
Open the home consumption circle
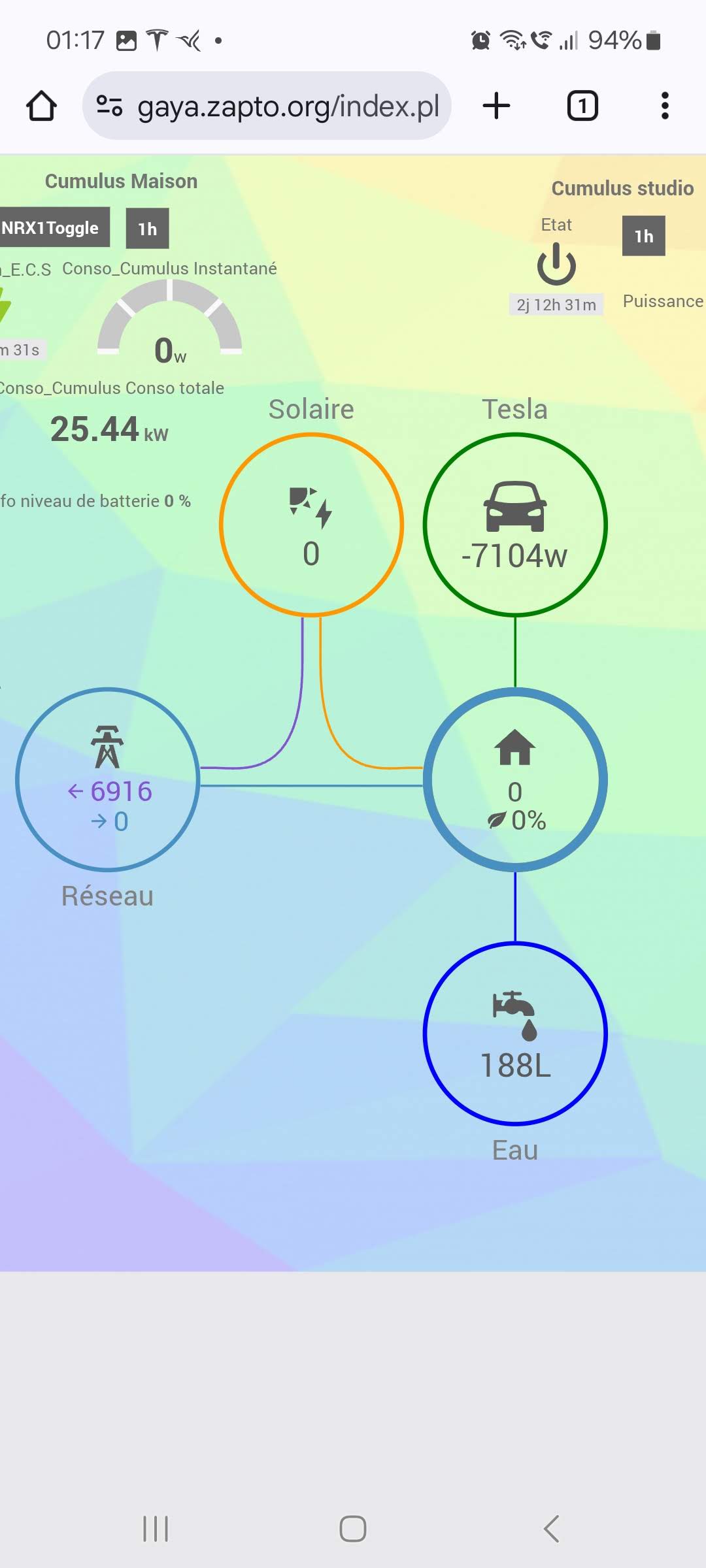point(515,779)
